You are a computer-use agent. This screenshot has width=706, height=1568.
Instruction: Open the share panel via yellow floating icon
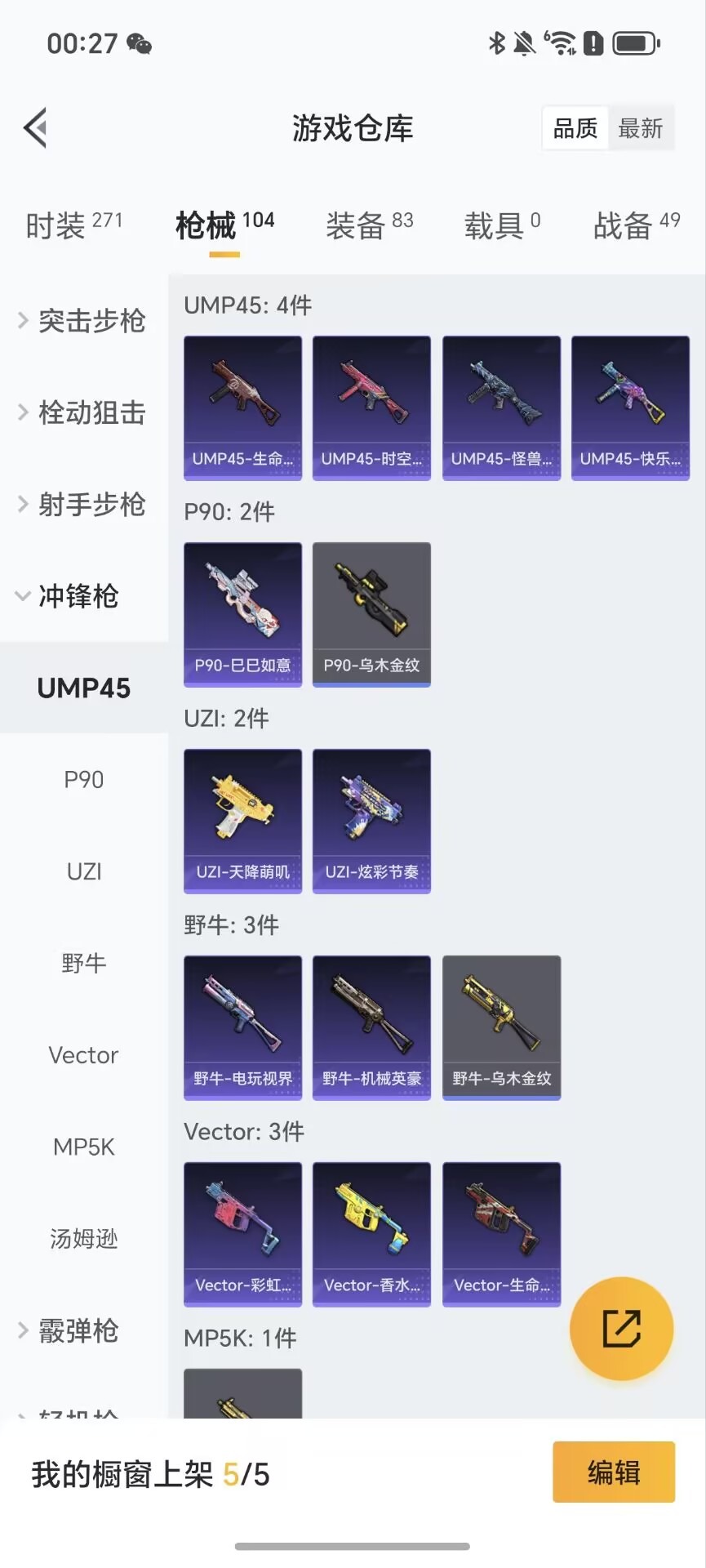(622, 1329)
